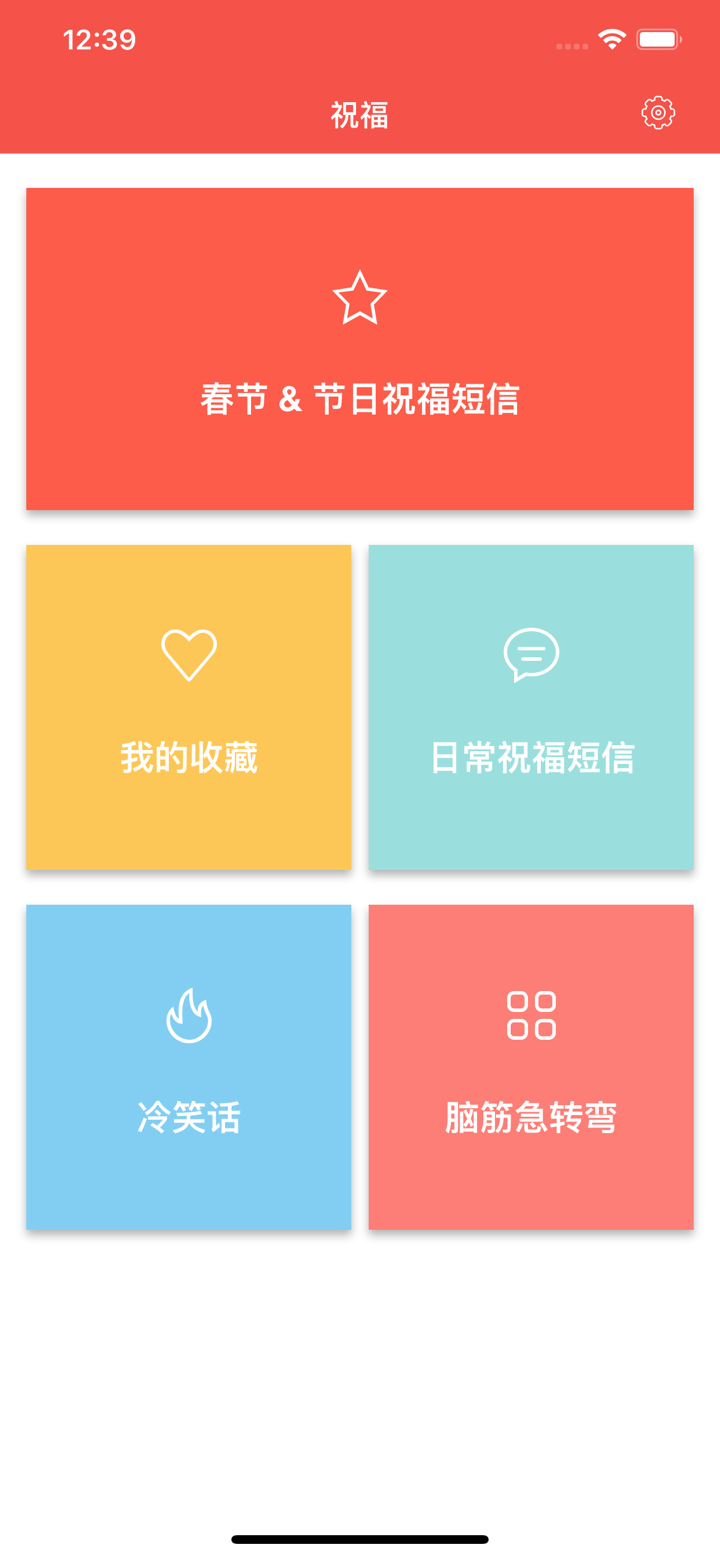
Task: Select the 我的收藏 text label
Action: coord(188,757)
